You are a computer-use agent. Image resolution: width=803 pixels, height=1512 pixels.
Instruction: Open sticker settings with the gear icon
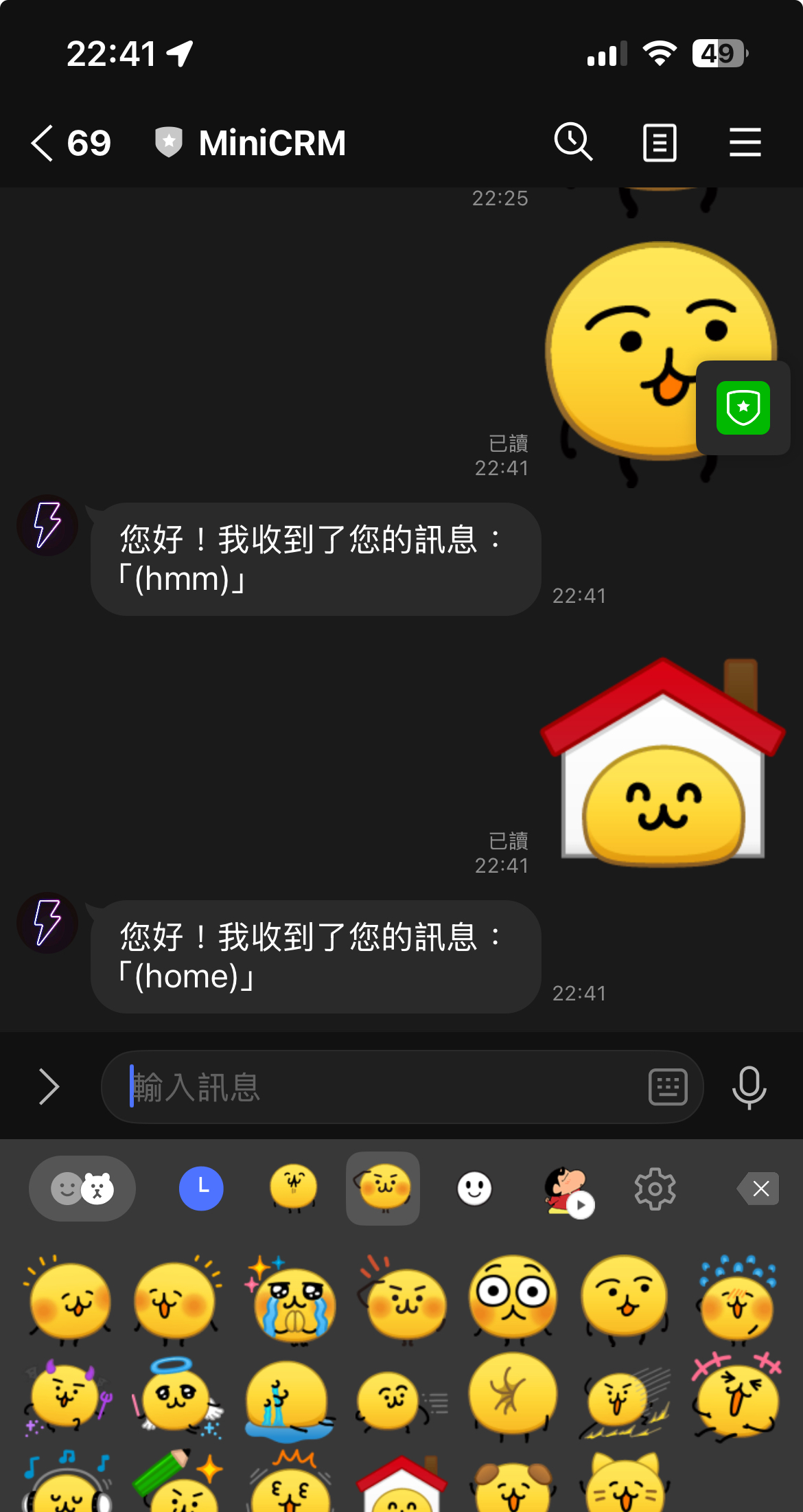(x=655, y=1189)
